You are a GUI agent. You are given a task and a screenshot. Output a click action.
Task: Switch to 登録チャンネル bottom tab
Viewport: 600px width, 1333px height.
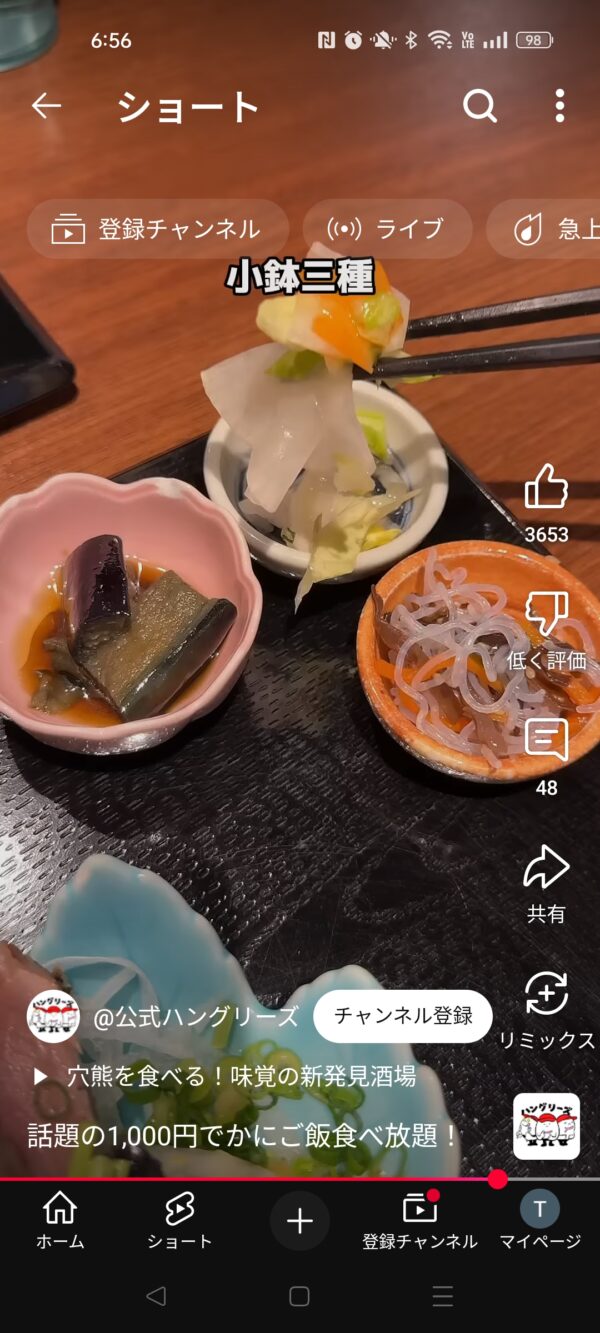420,1220
